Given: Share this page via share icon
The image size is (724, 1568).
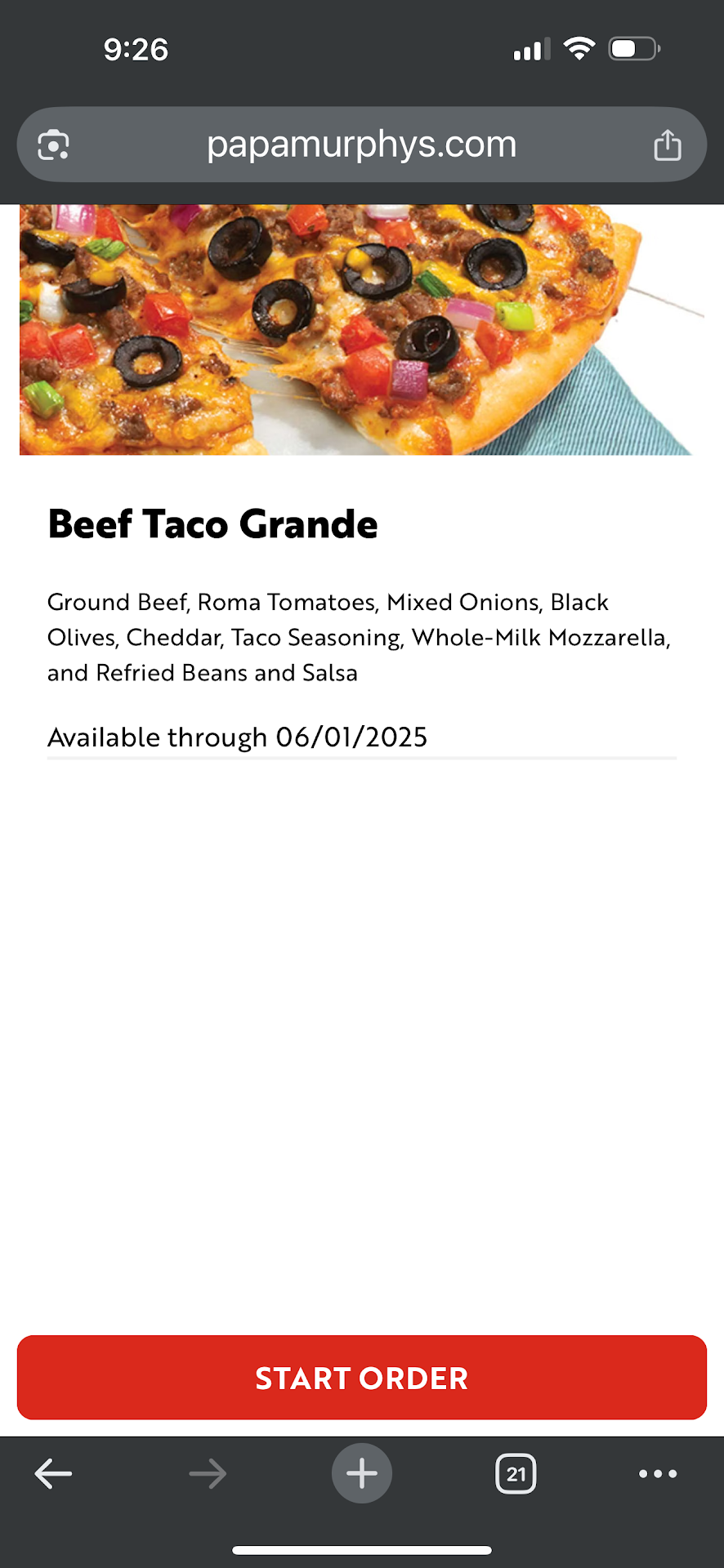Looking at the screenshot, I should click(667, 145).
